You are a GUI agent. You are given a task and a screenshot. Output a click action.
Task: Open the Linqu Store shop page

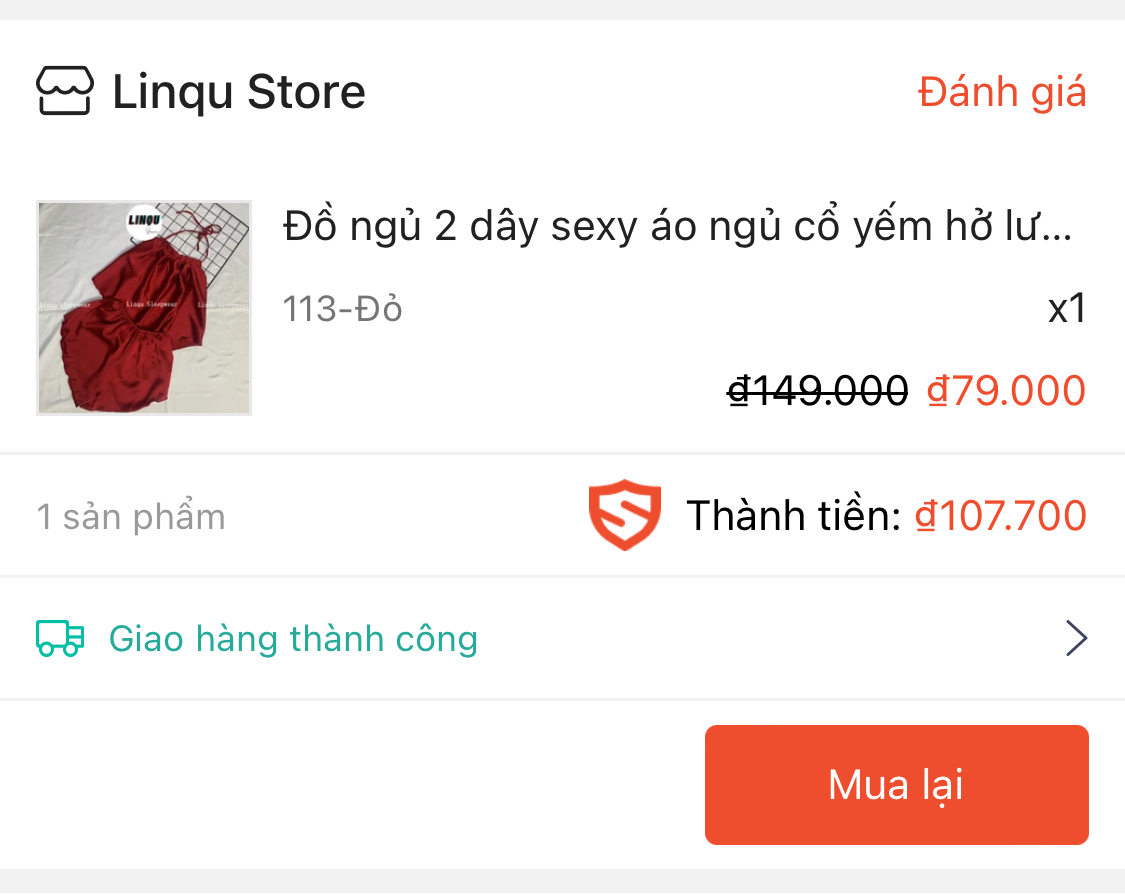238,92
